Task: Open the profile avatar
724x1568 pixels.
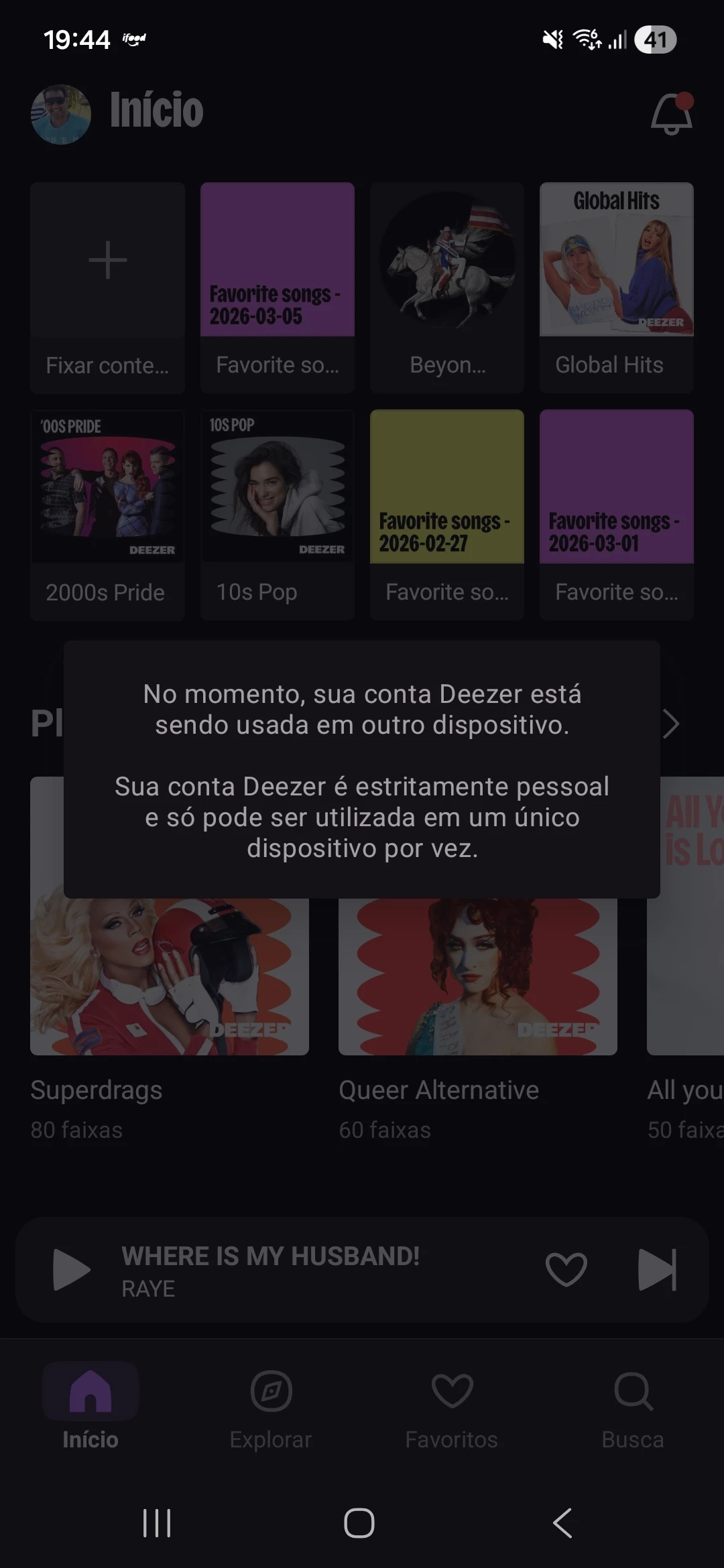Action: coord(60,114)
